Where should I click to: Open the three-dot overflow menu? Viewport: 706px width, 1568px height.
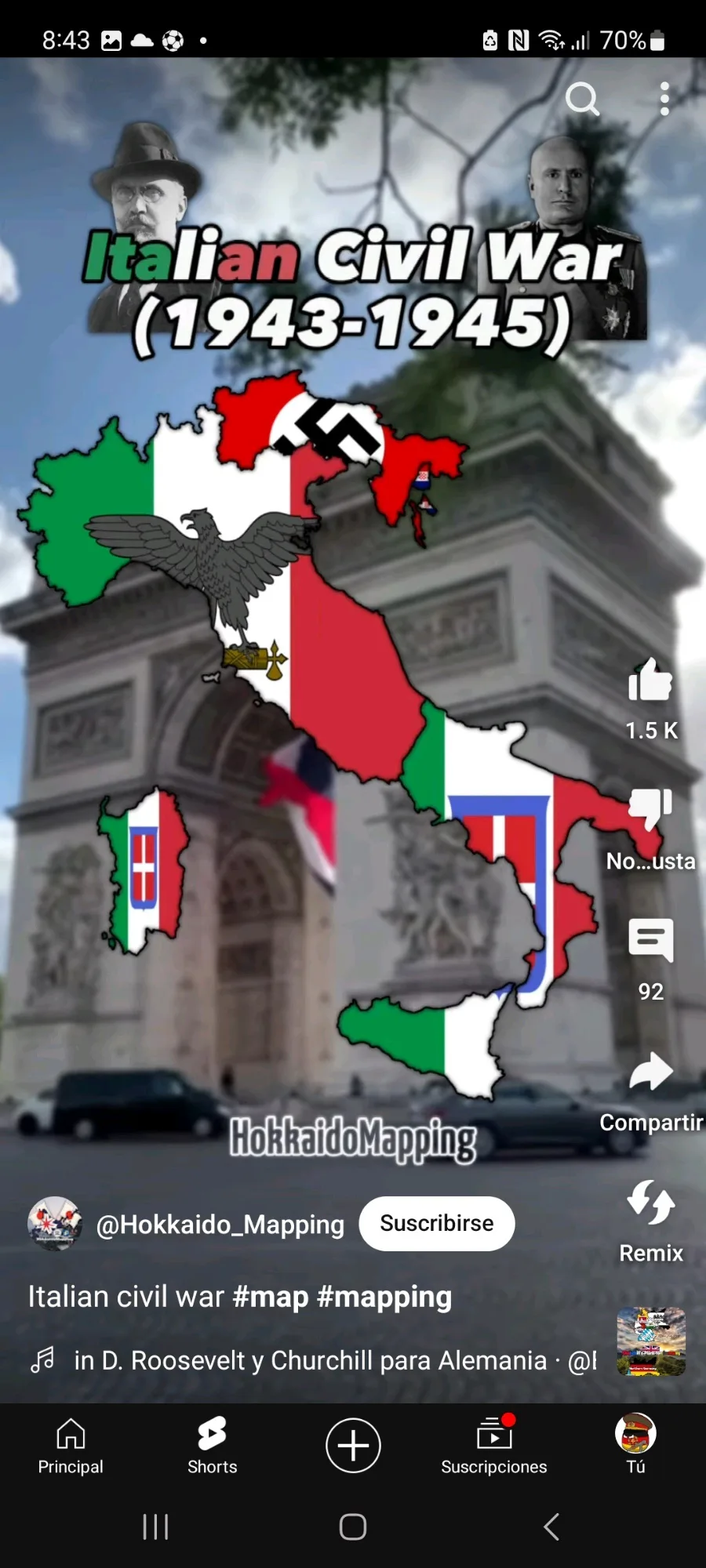click(664, 99)
